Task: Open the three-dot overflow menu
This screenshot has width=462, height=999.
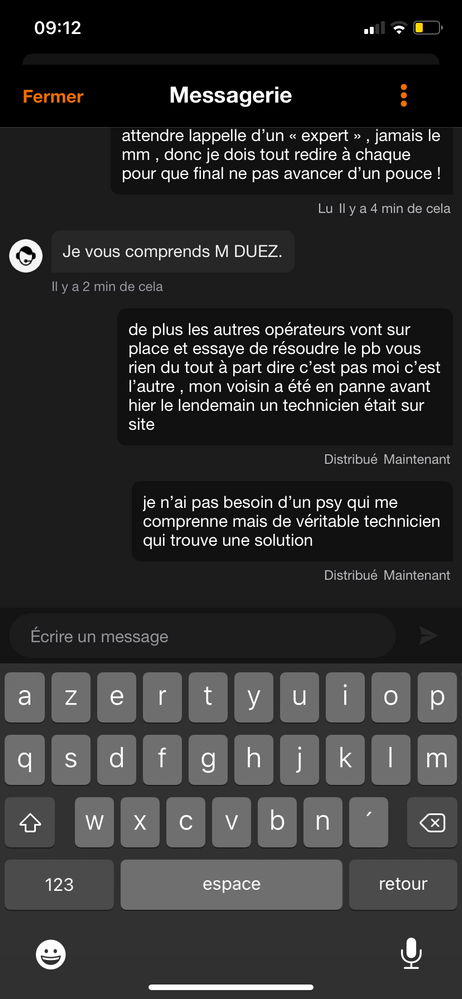Action: [x=403, y=96]
